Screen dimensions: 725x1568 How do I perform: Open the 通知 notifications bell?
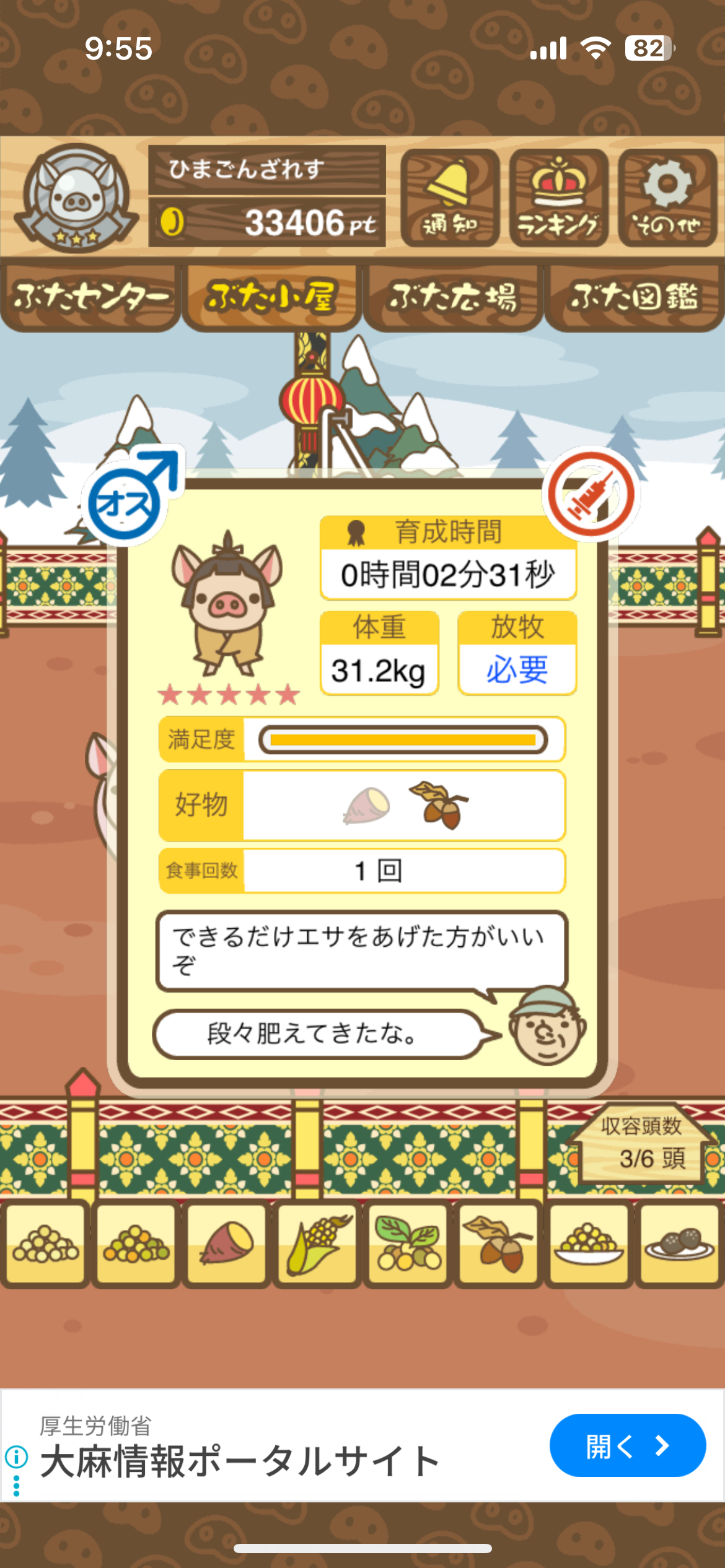pyautogui.click(x=450, y=198)
